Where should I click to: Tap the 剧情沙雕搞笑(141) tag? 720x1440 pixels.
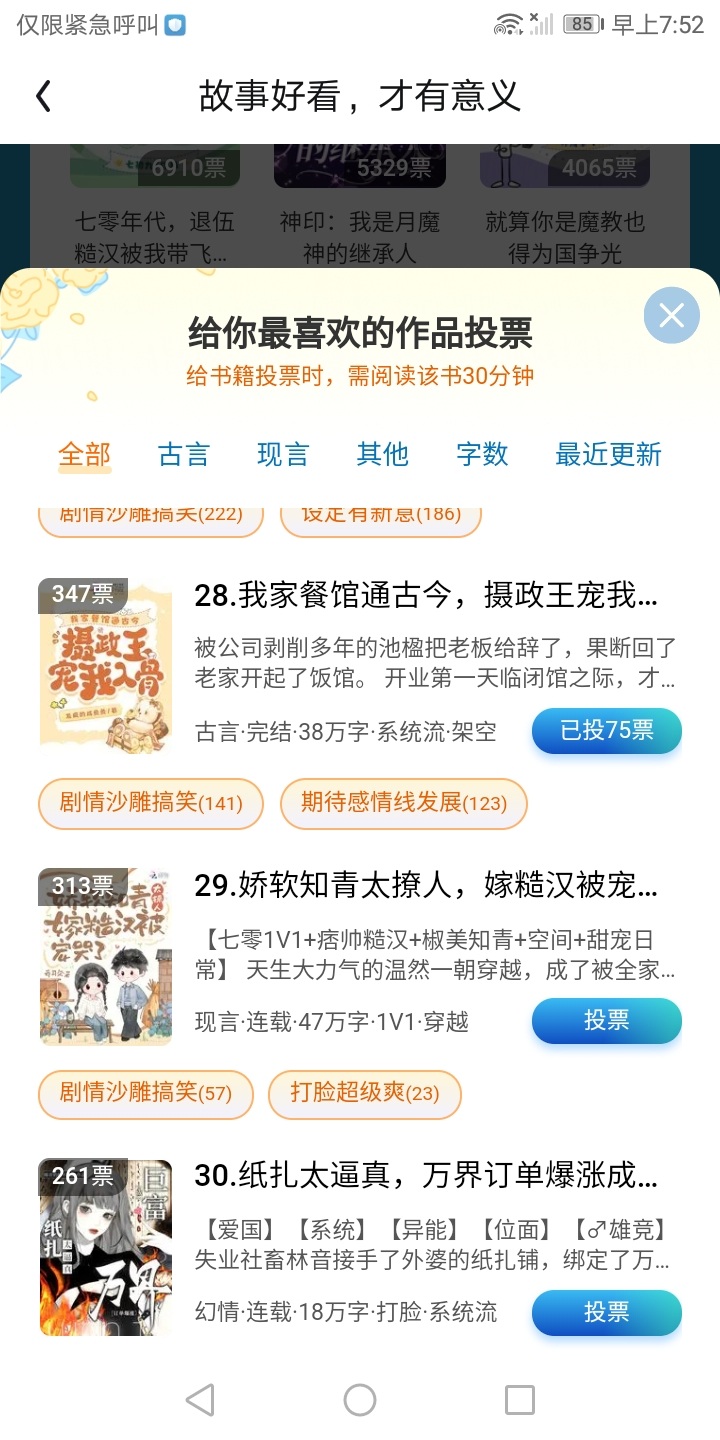[x=151, y=803]
